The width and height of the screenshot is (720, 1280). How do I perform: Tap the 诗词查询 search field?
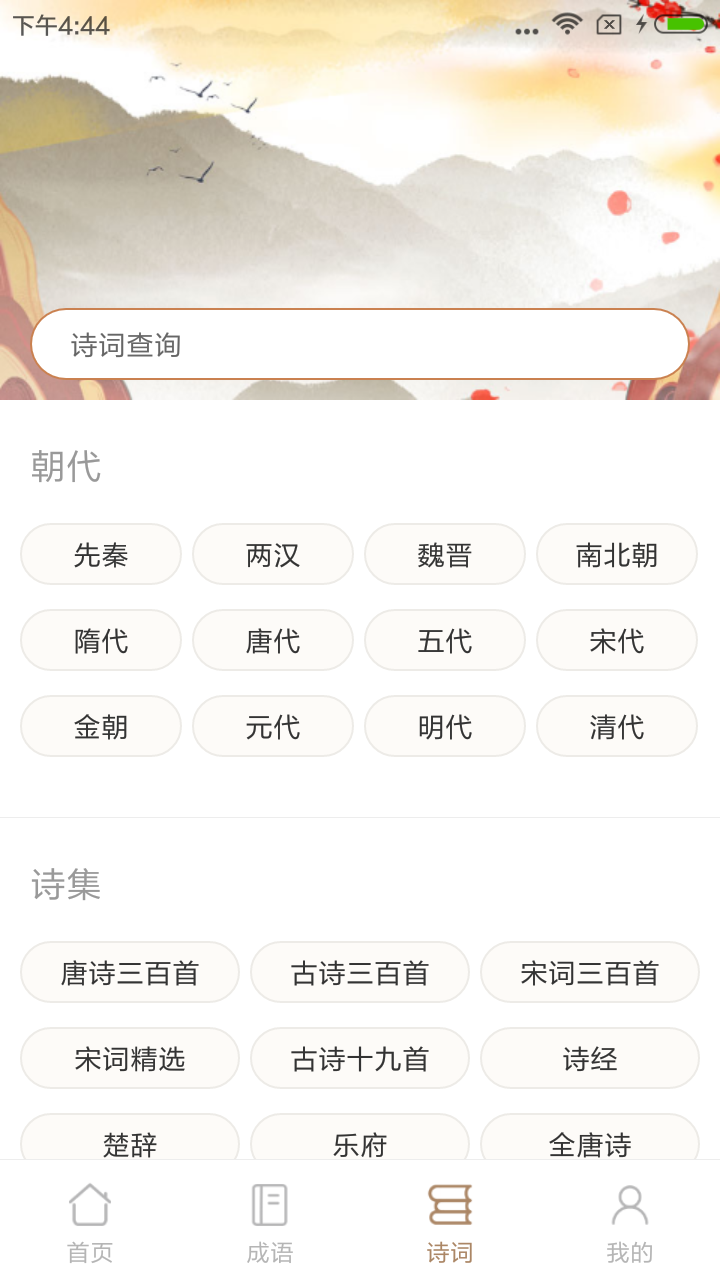click(x=360, y=343)
